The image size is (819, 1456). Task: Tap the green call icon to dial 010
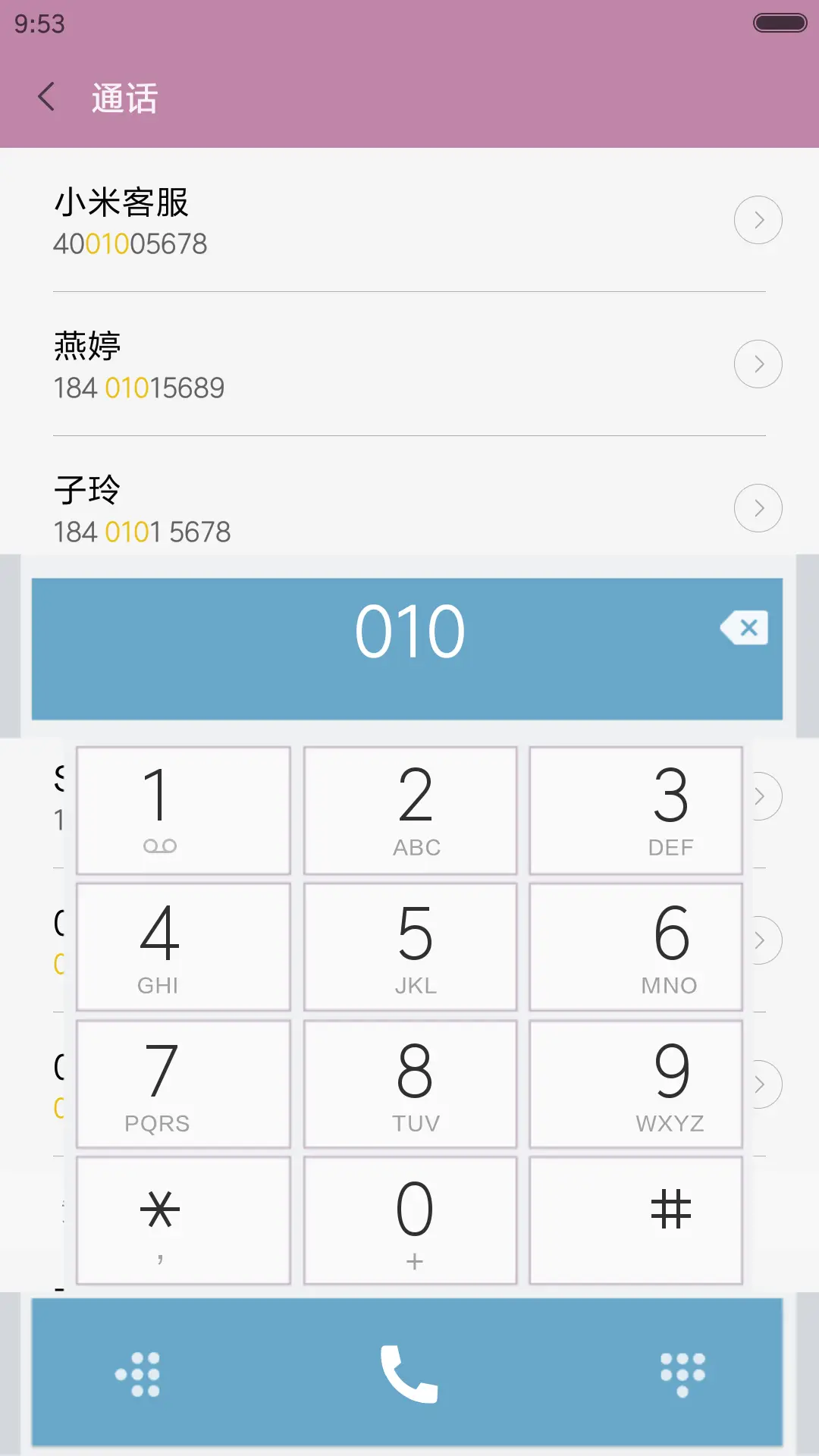point(409,1373)
